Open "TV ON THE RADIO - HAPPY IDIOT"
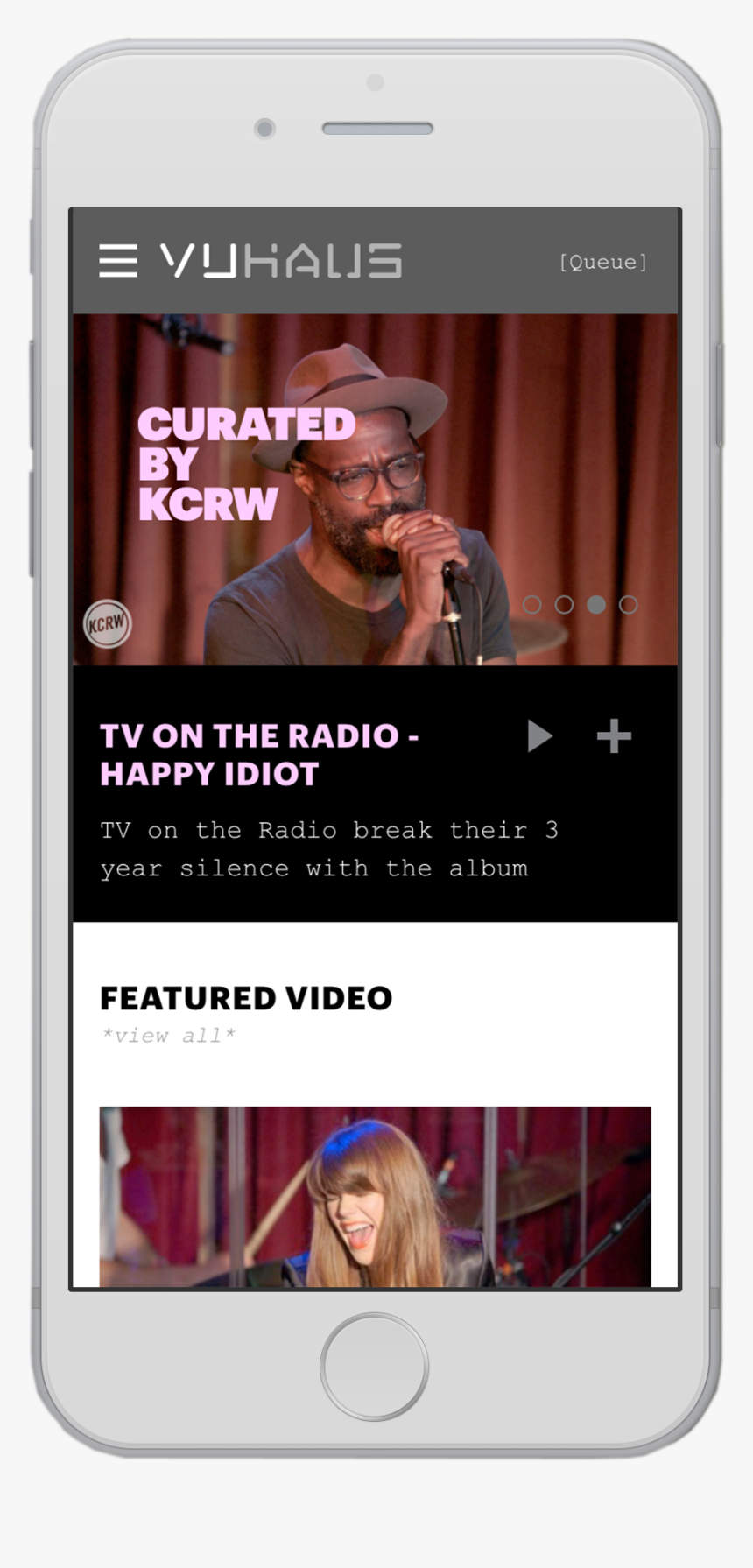Viewport: 753px width, 1568px height. coord(260,753)
